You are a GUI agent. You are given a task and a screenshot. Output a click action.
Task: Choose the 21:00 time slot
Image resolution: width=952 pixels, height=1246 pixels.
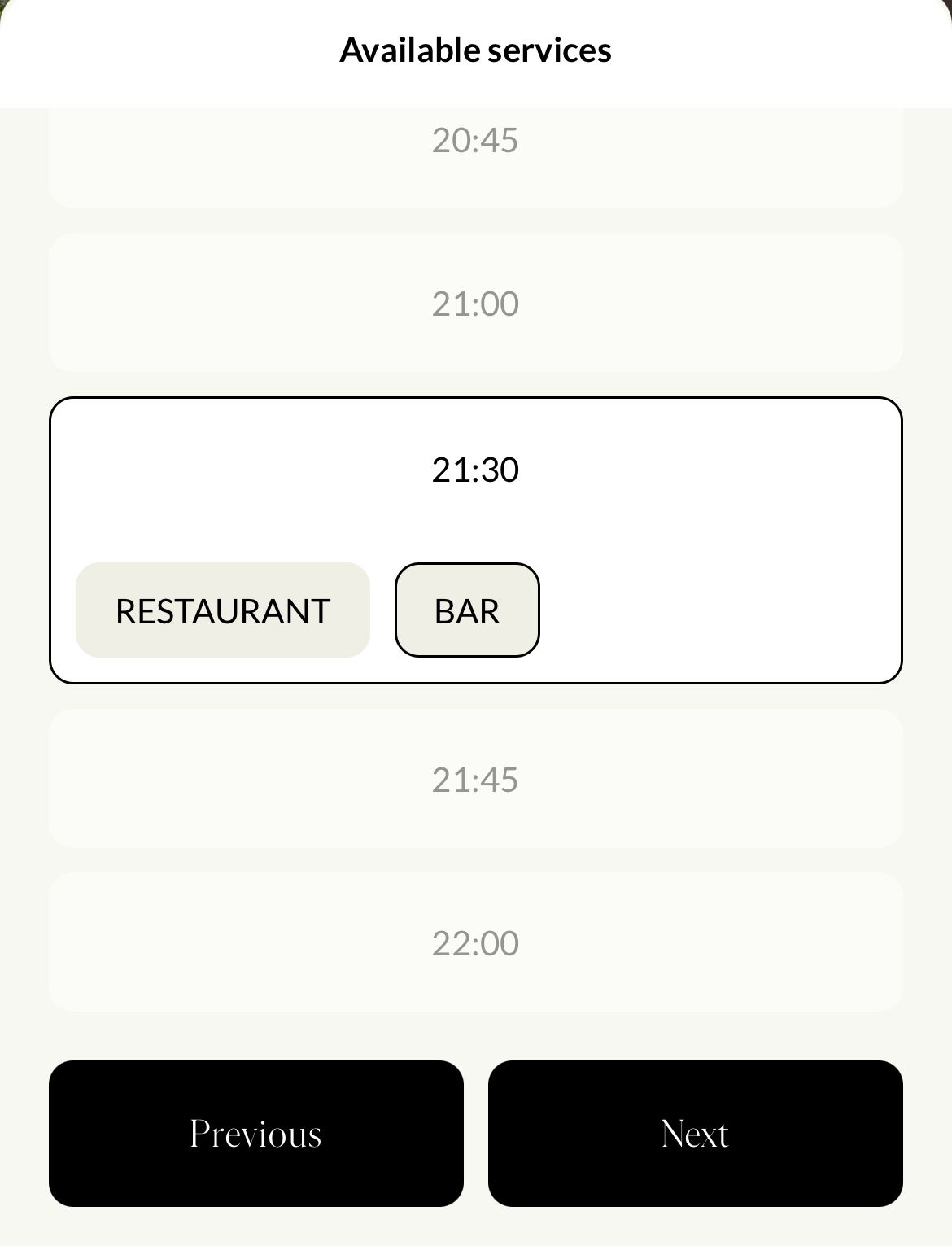[475, 303]
